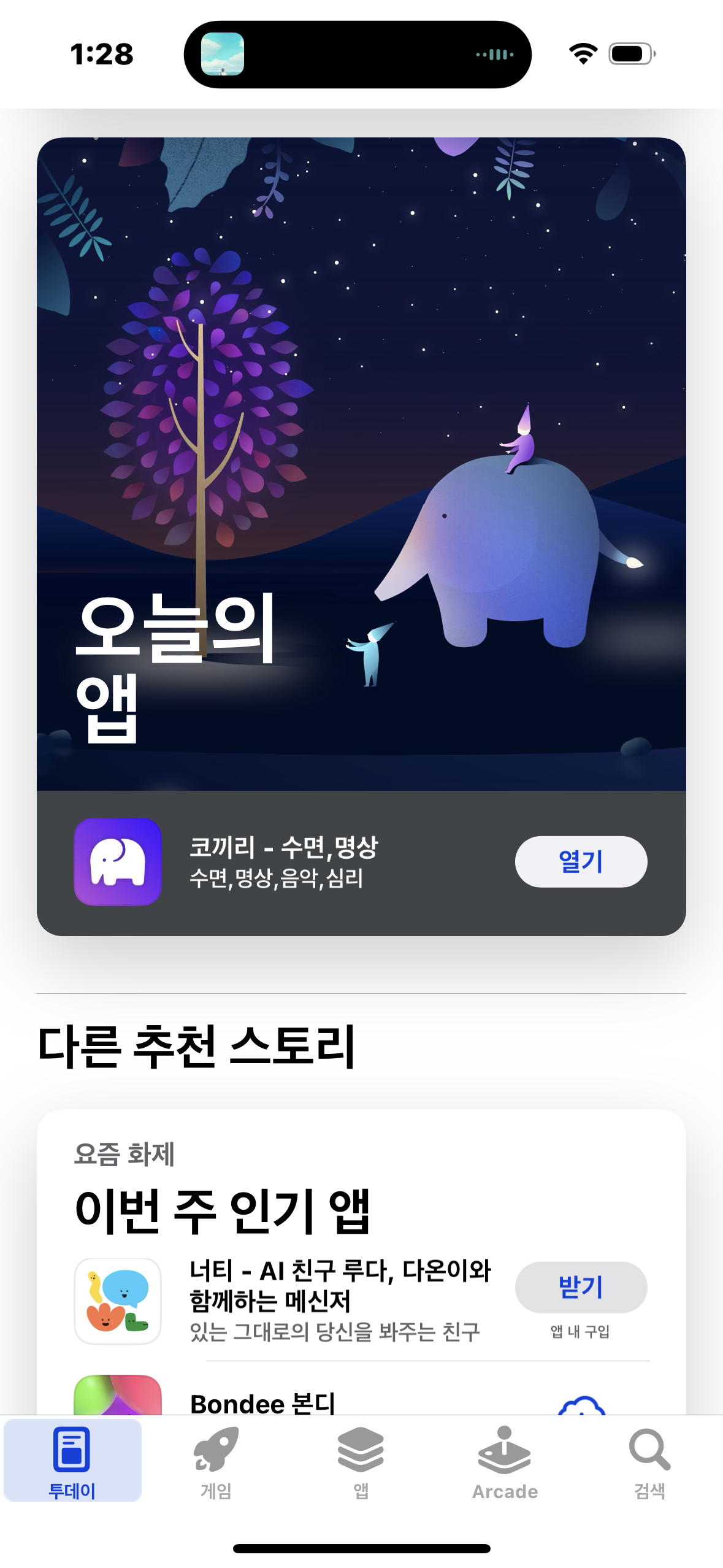Tap the Wi-Fi indicator in the status bar

pyautogui.click(x=581, y=55)
